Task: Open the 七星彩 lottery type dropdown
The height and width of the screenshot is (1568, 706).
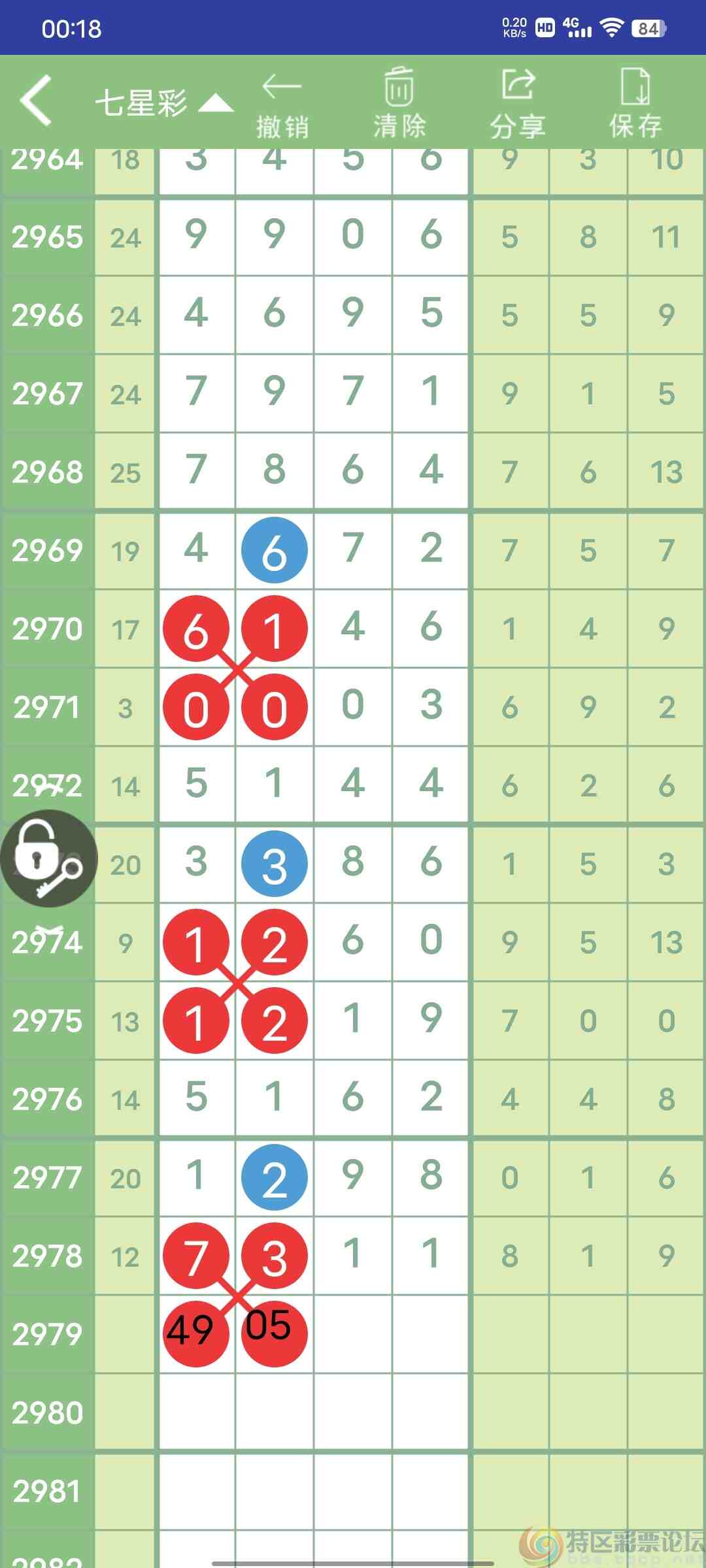Action: [163, 103]
